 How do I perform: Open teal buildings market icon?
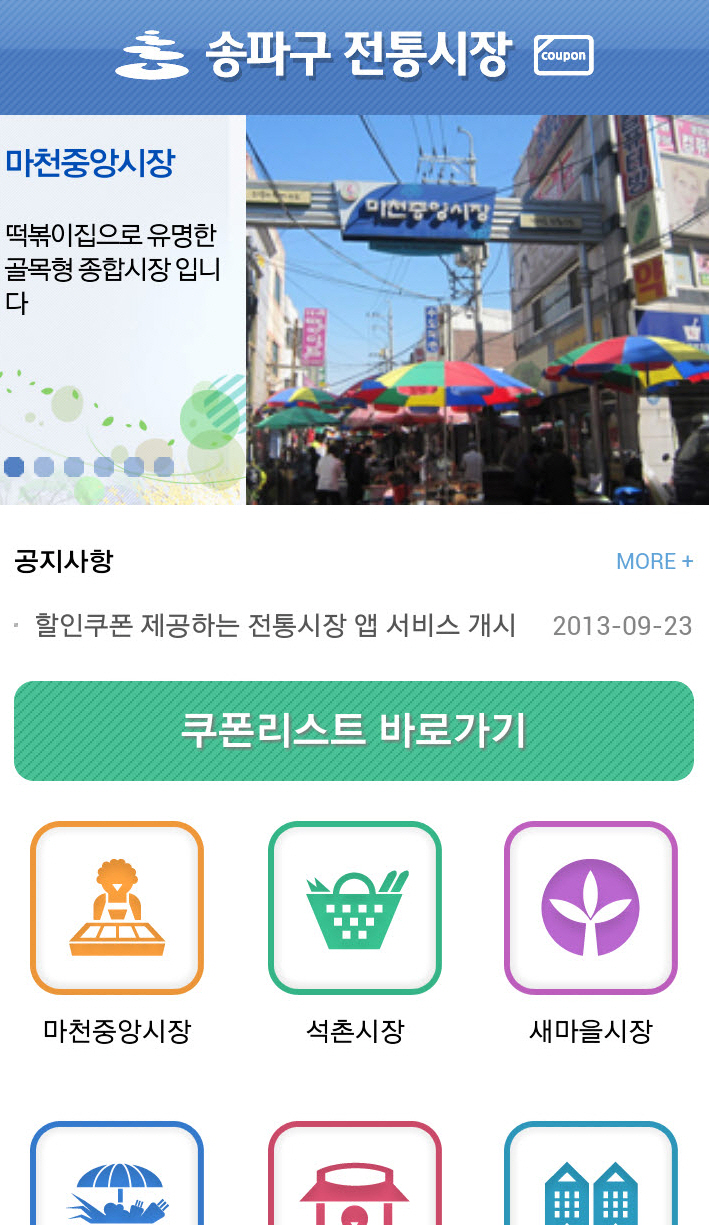(590, 1180)
